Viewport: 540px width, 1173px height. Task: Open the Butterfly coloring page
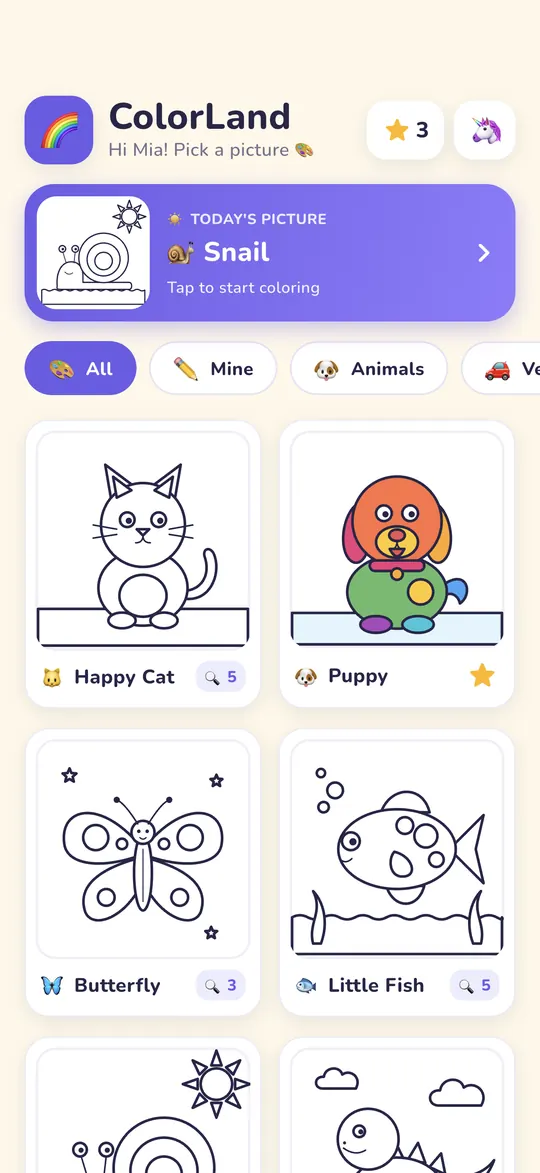click(x=143, y=872)
